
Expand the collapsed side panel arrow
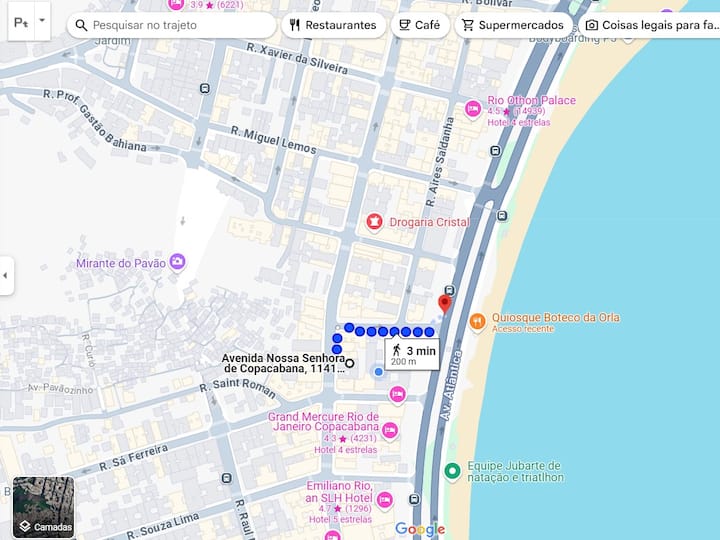pyautogui.click(x=6, y=274)
